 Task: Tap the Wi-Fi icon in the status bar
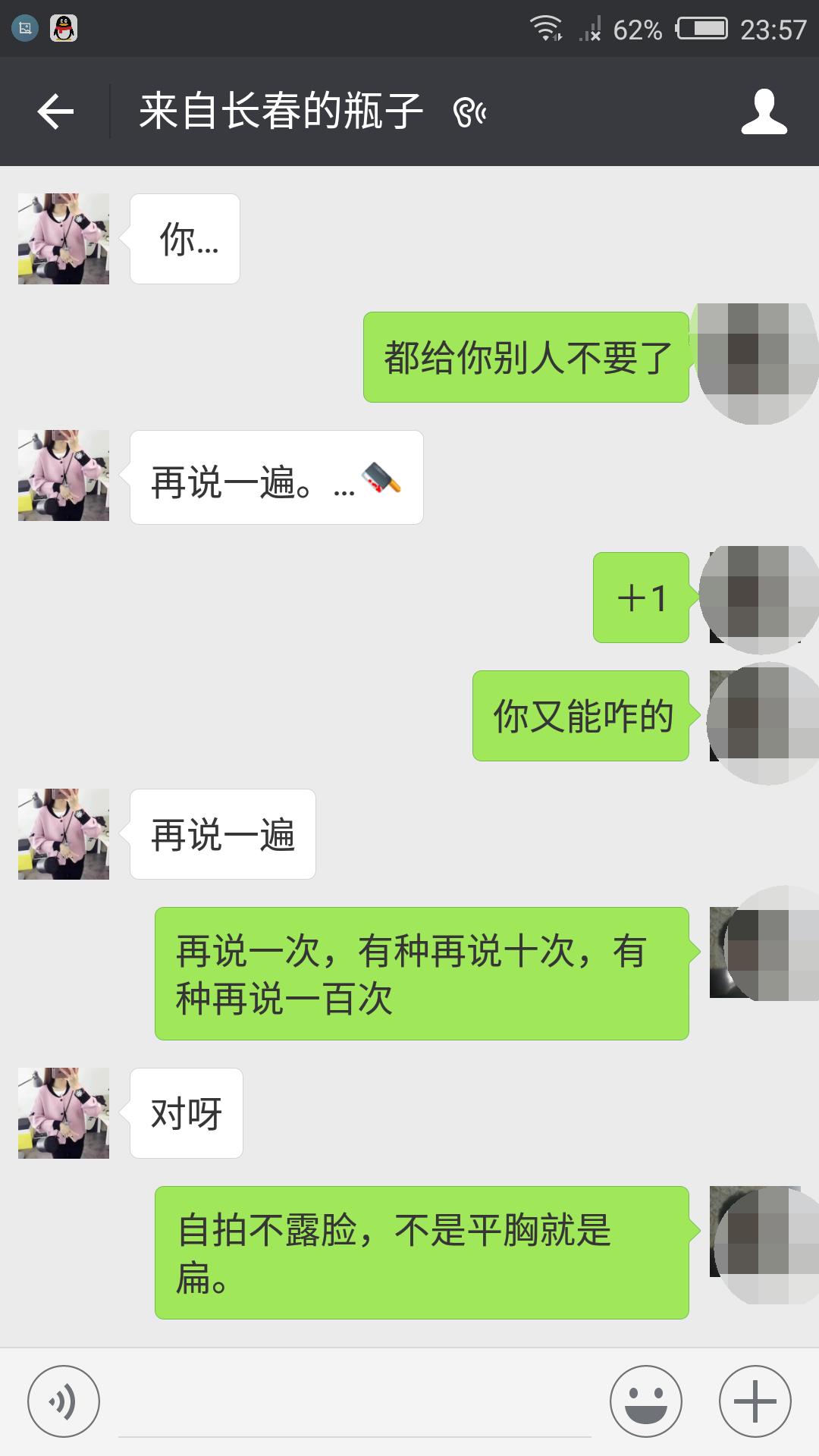[544, 27]
